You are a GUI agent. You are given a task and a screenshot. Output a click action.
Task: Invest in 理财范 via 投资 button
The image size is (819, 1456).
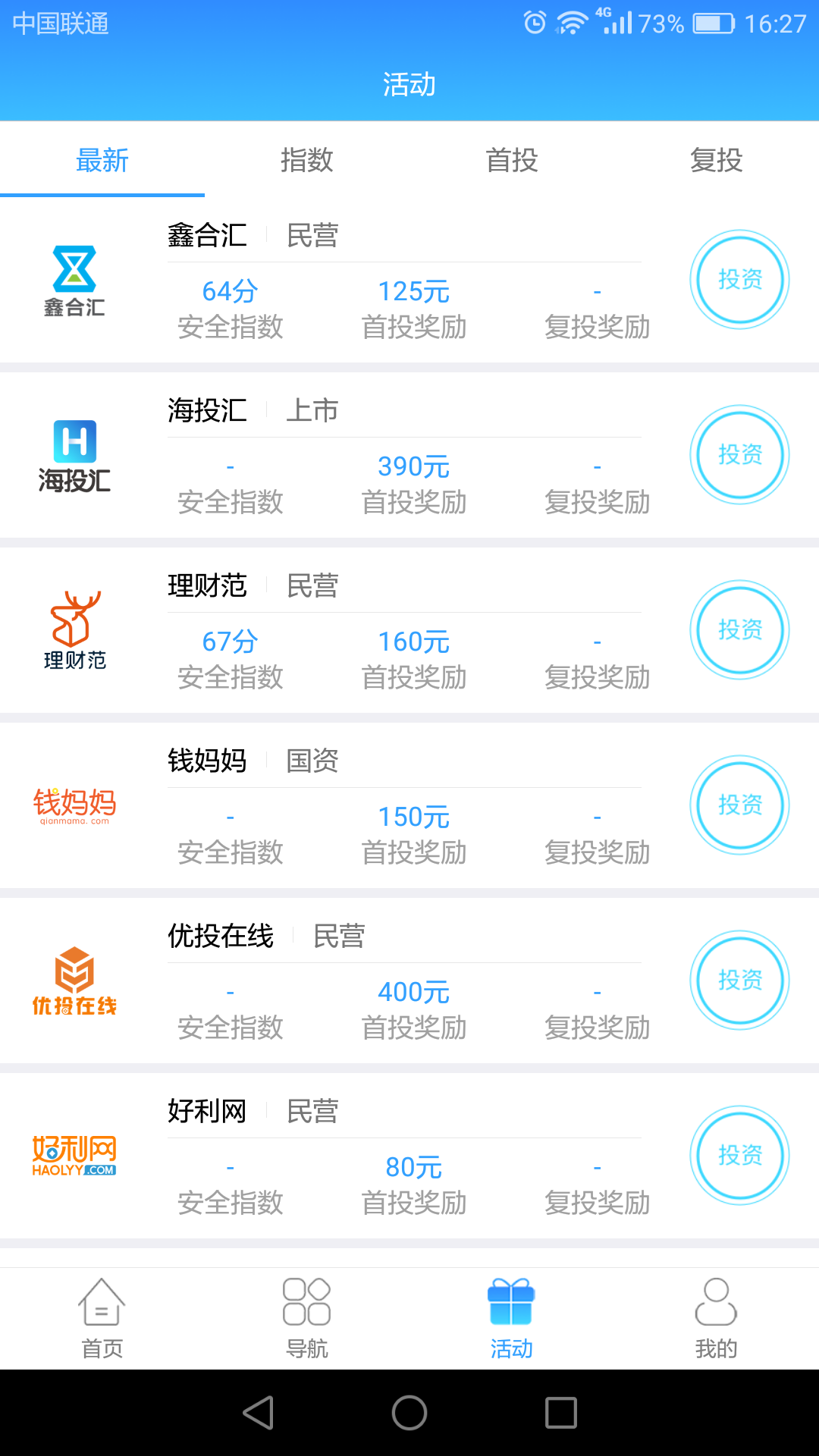pyautogui.click(x=739, y=629)
